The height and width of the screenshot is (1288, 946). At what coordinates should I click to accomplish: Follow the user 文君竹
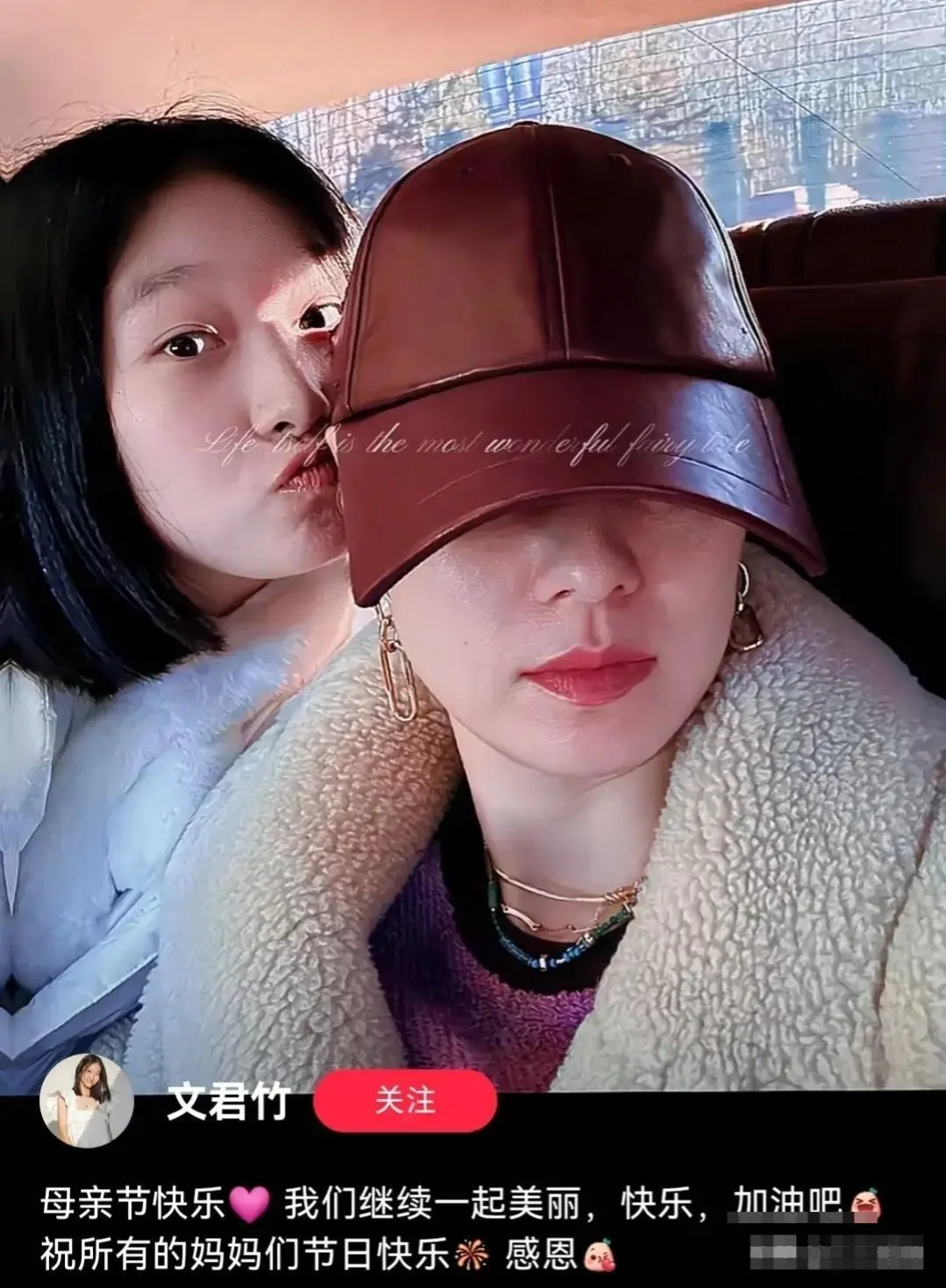click(x=405, y=1100)
